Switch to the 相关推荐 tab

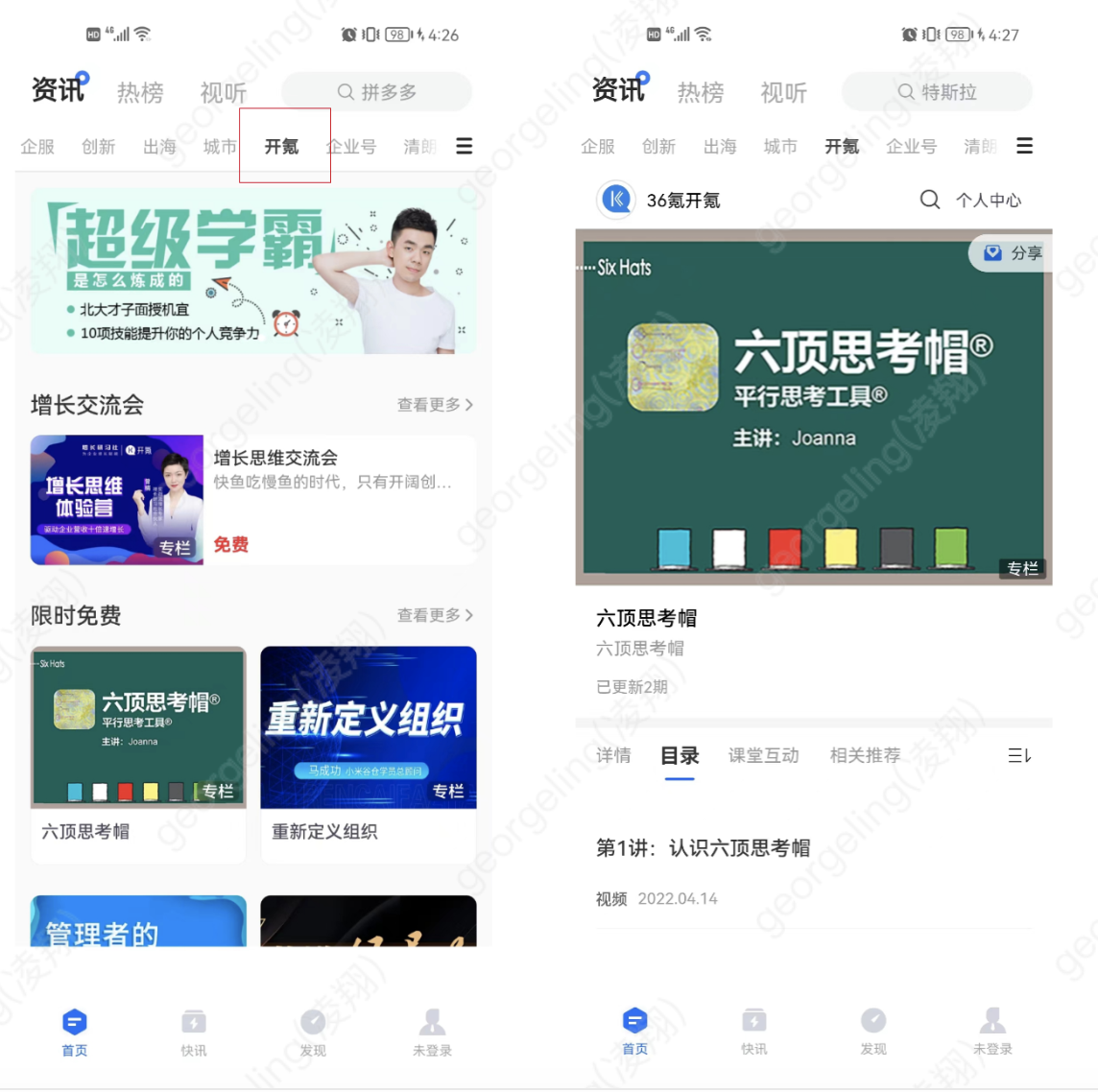click(865, 755)
